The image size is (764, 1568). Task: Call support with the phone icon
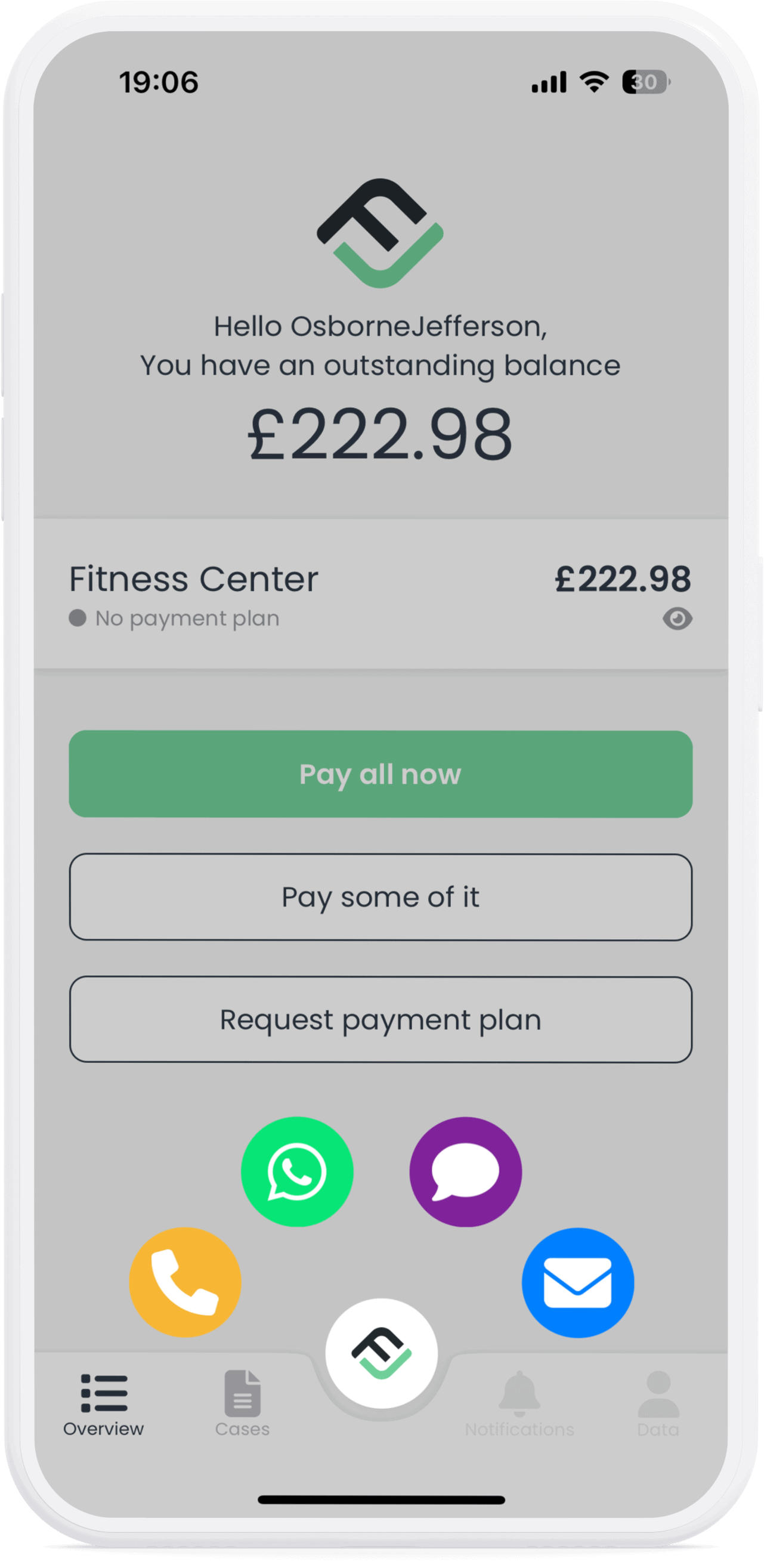click(185, 1282)
